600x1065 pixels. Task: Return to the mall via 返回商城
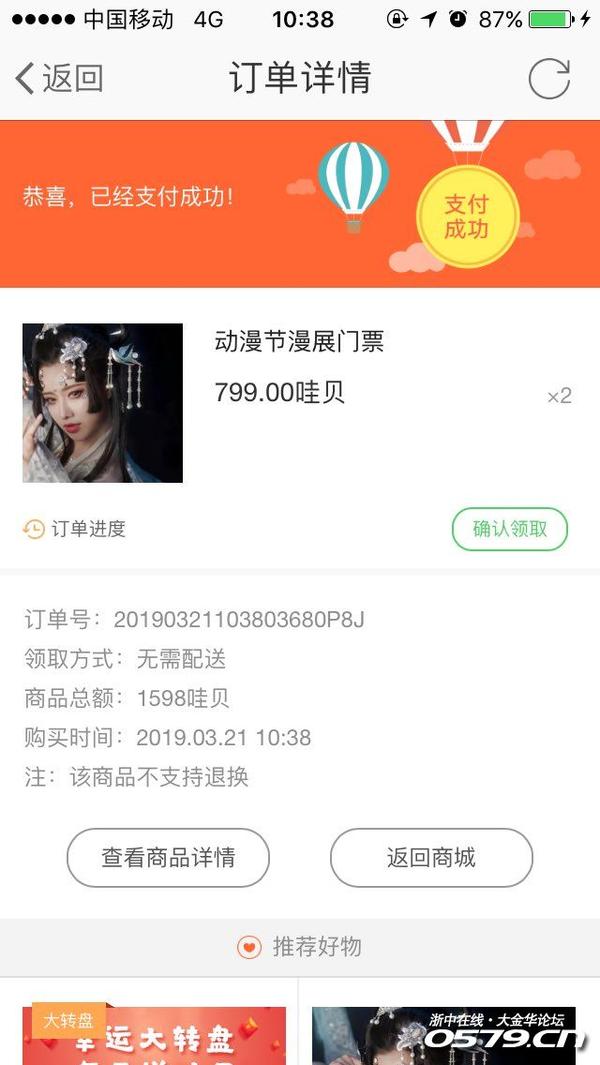click(x=431, y=857)
